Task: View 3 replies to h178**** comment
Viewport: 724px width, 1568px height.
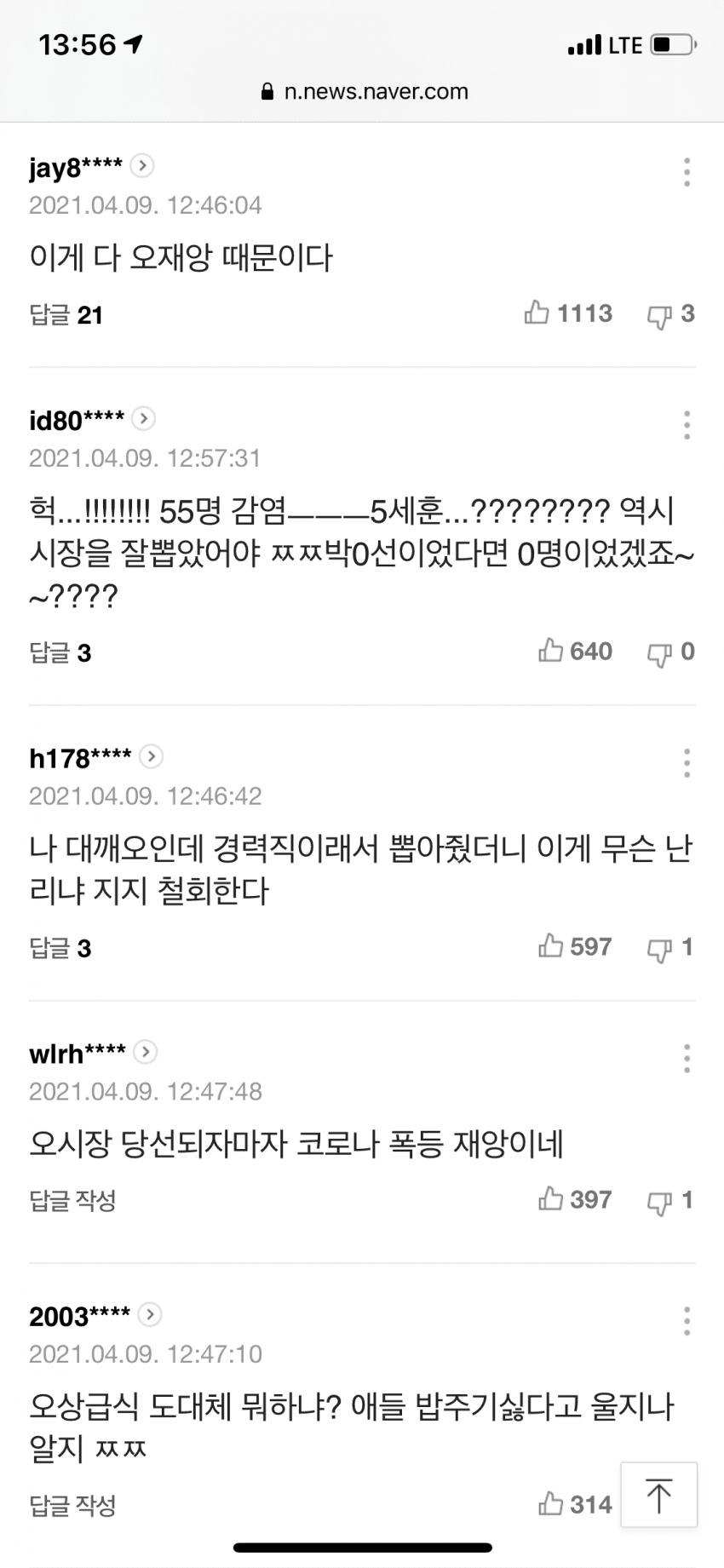Action: tap(60, 948)
